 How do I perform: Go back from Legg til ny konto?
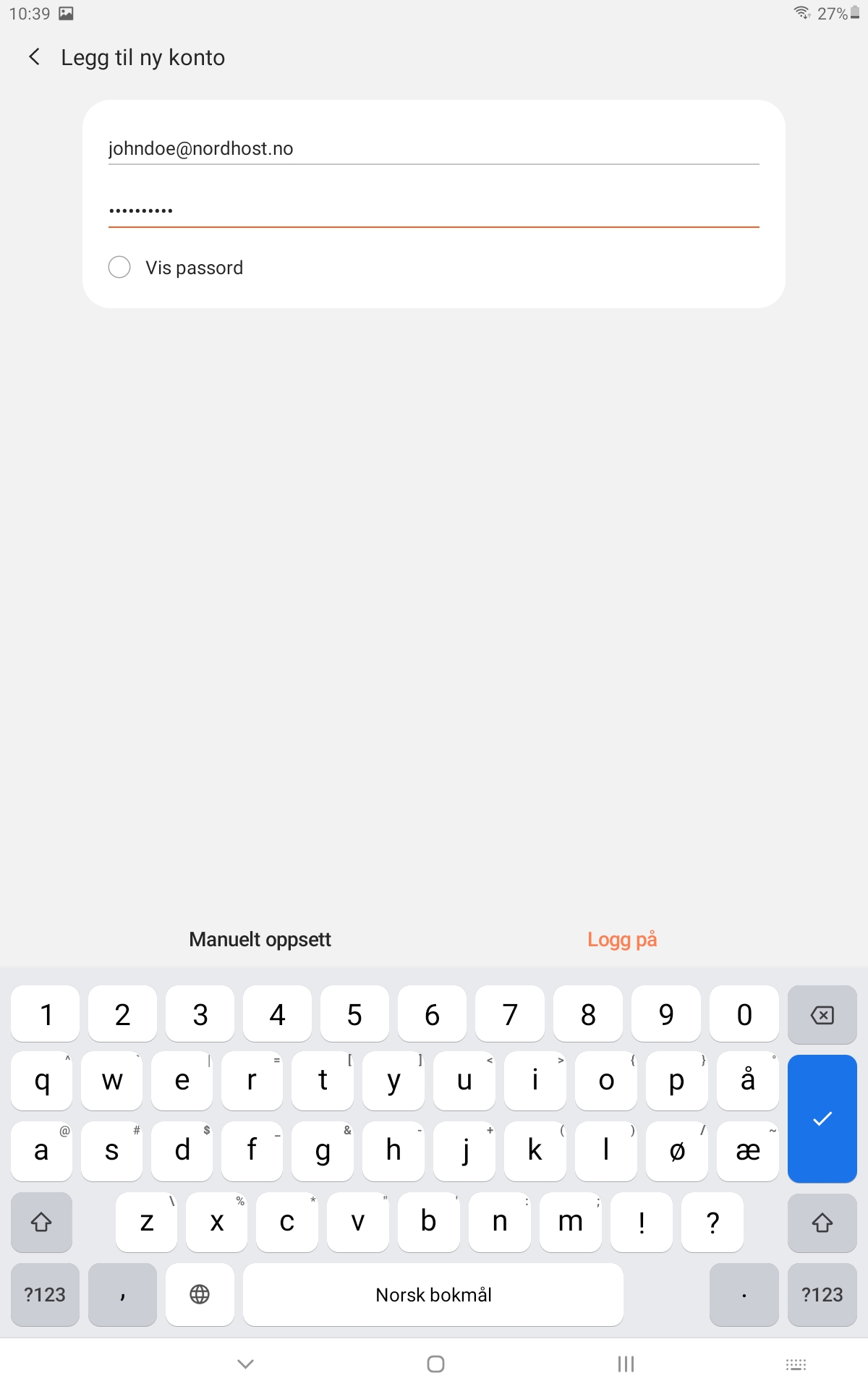[34, 57]
